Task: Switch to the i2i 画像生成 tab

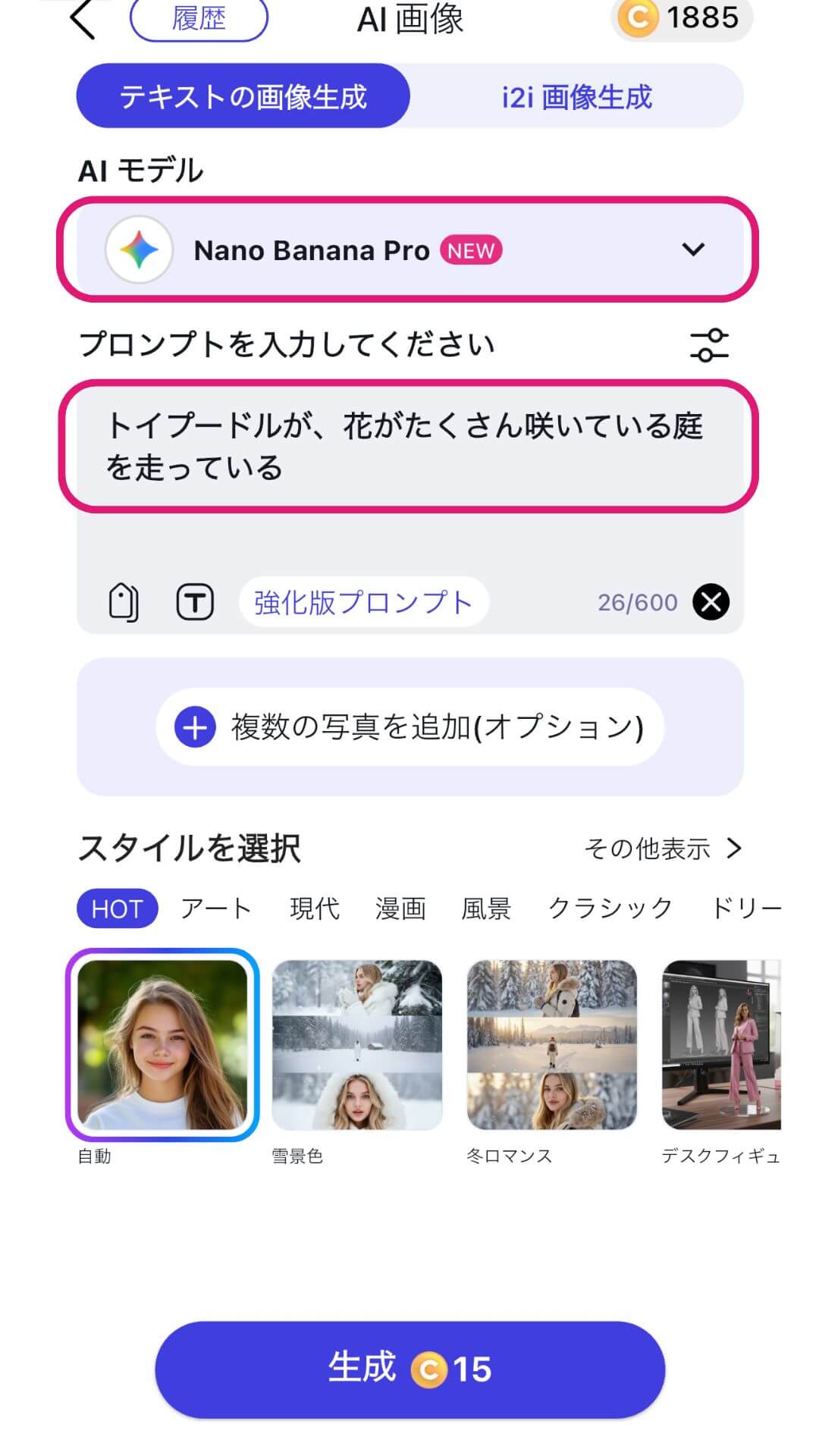Action: click(576, 95)
